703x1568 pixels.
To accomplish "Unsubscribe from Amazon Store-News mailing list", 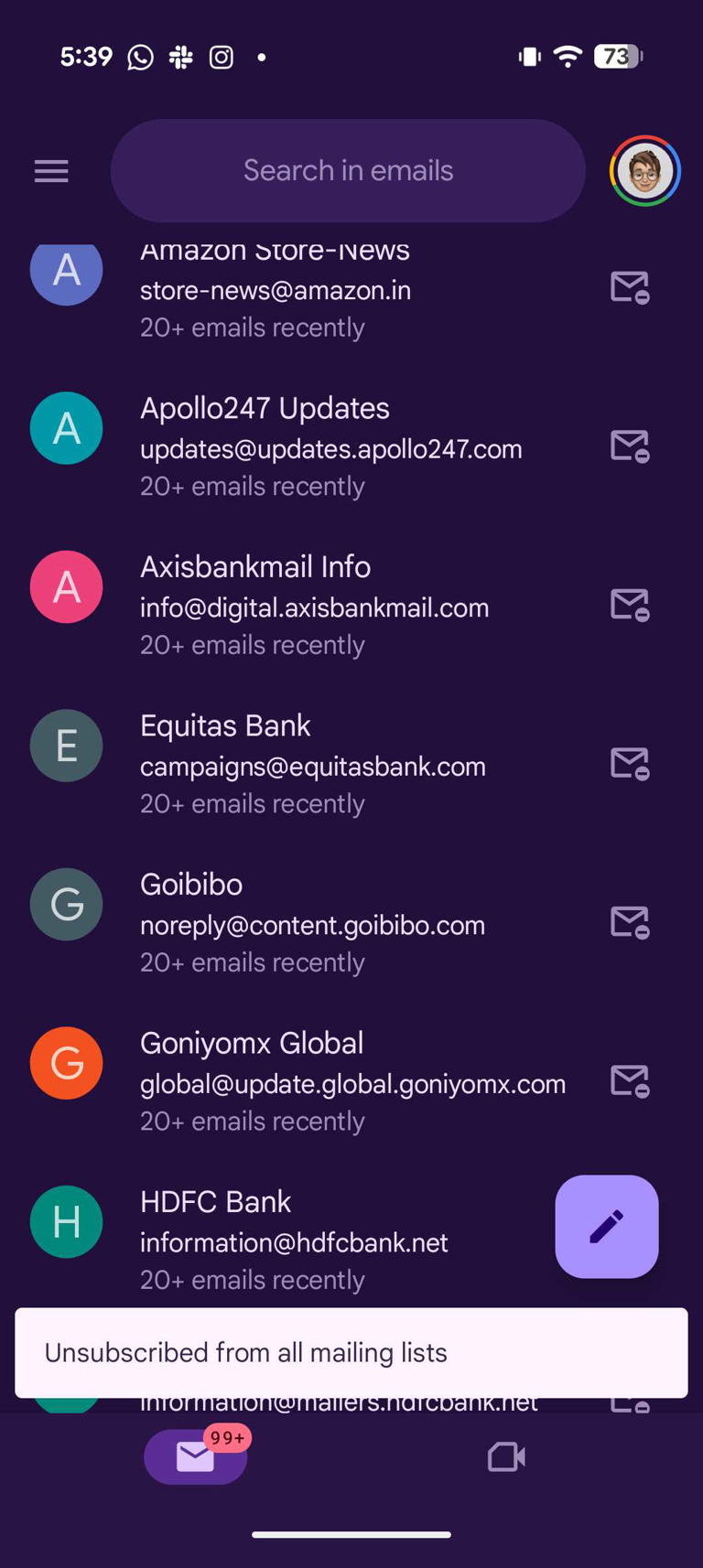I will [628, 287].
